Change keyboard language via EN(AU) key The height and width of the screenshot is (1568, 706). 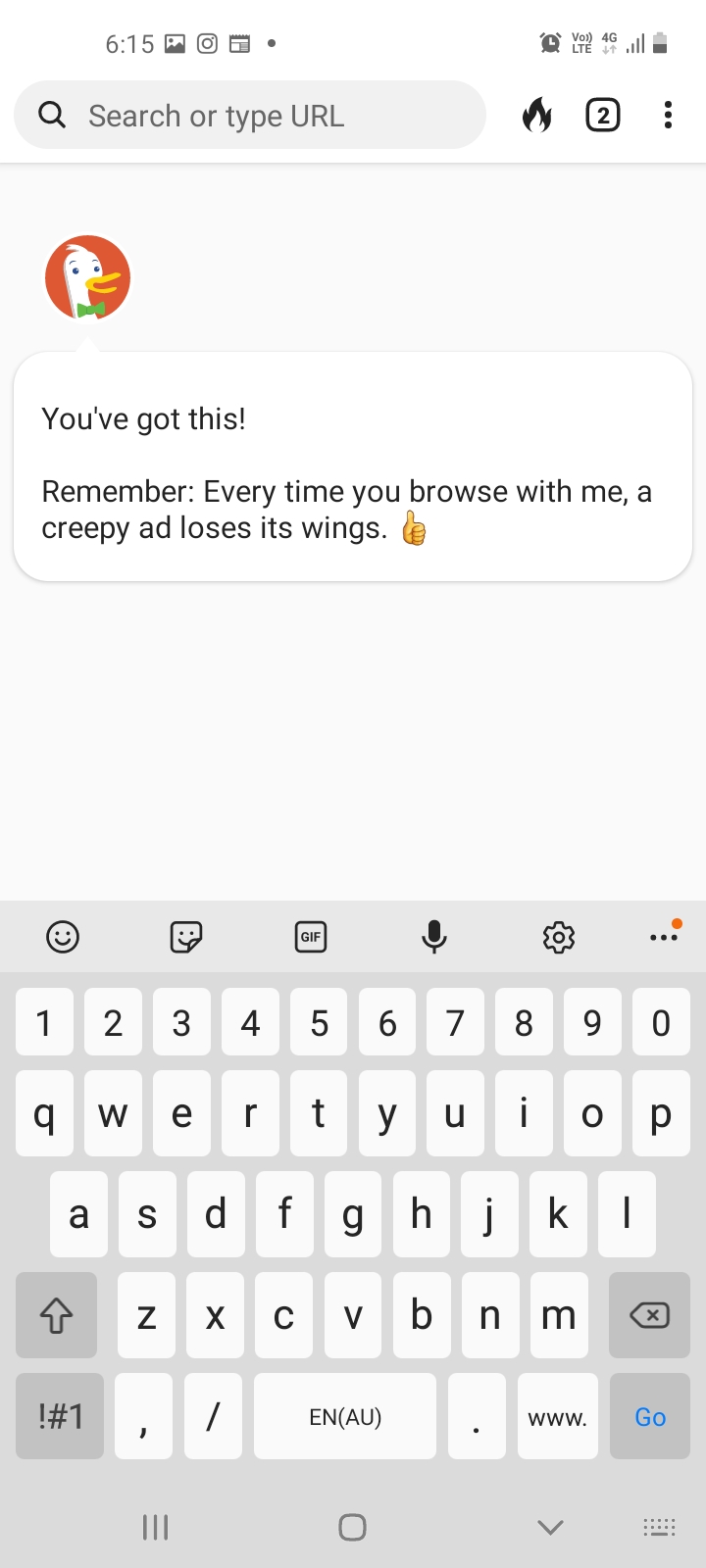[345, 1416]
